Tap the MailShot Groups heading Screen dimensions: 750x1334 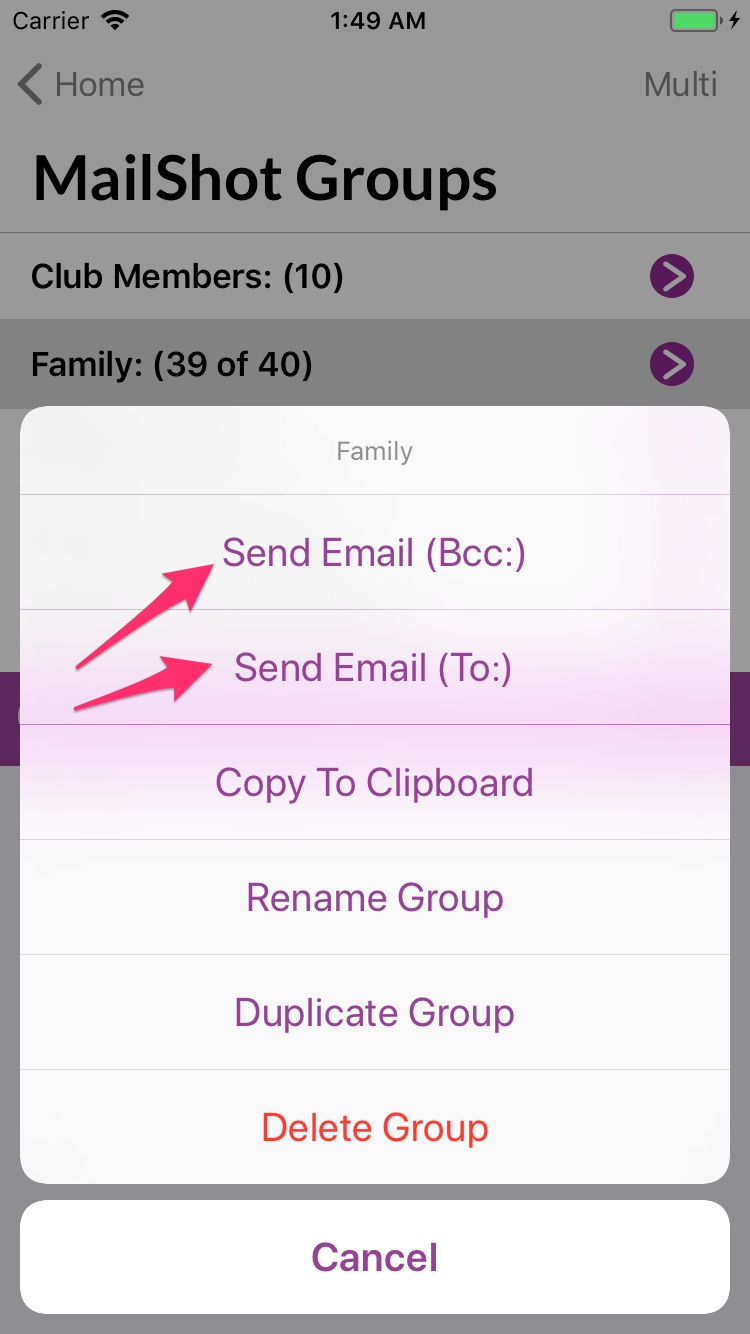pyautogui.click(x=263, y=178)
